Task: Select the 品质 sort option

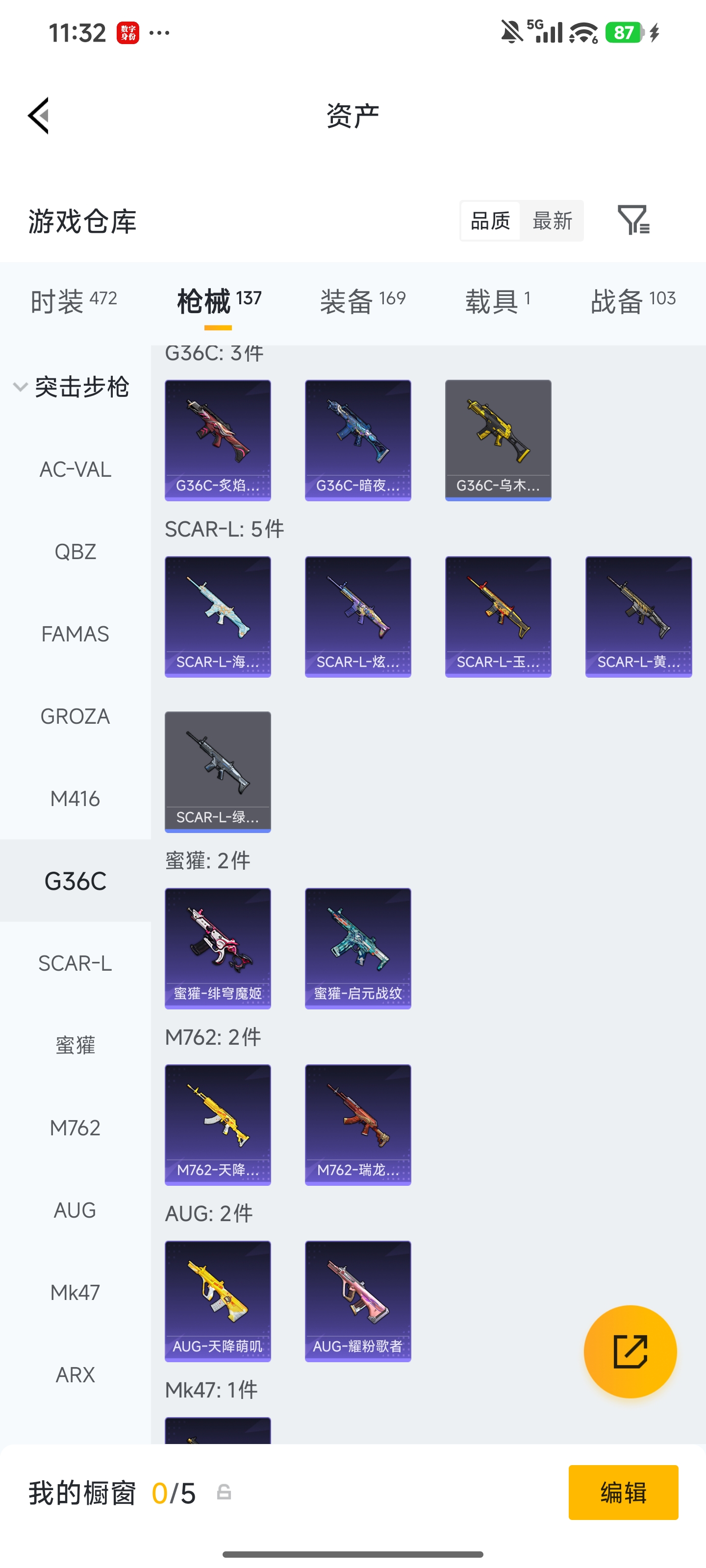Action: click(490, 220)
